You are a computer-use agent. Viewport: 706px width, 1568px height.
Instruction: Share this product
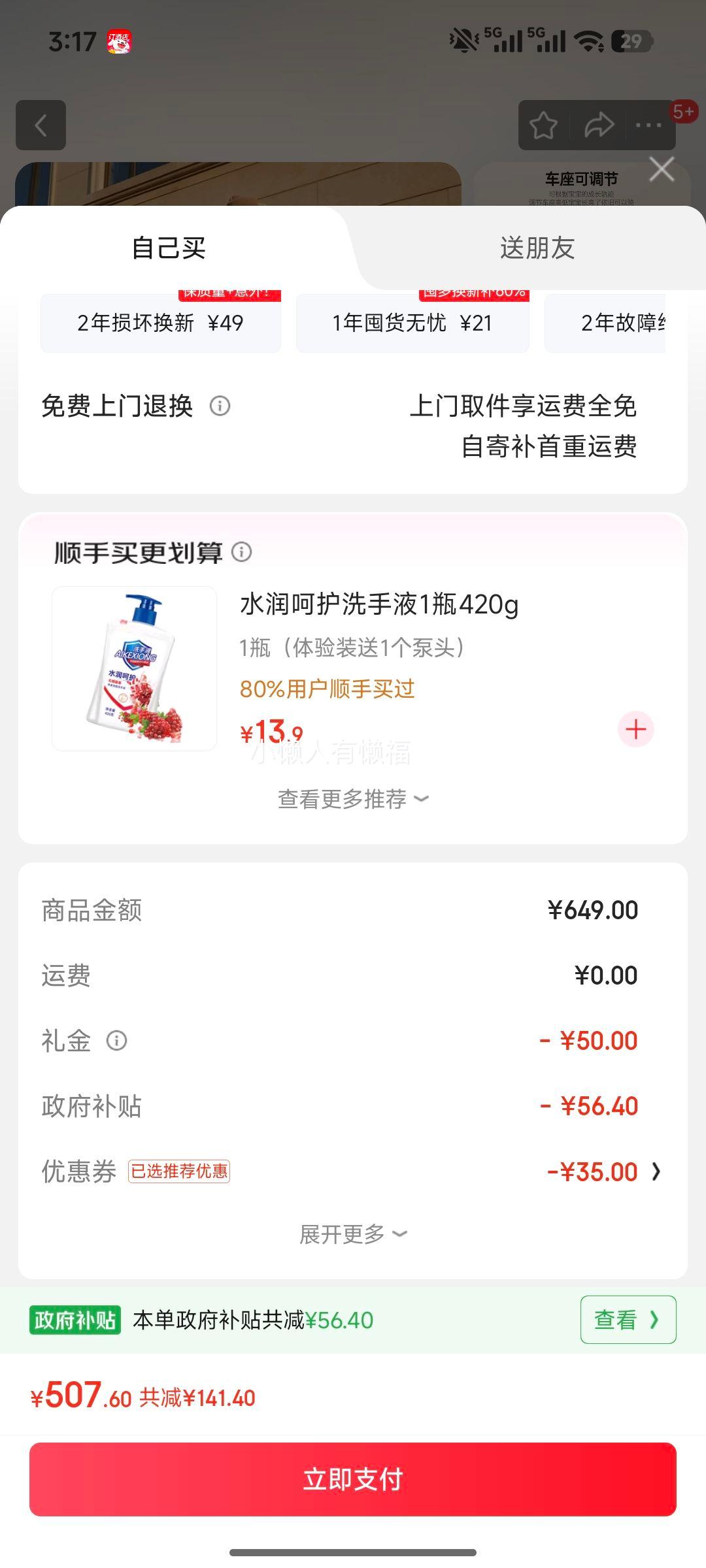(598, 125)
